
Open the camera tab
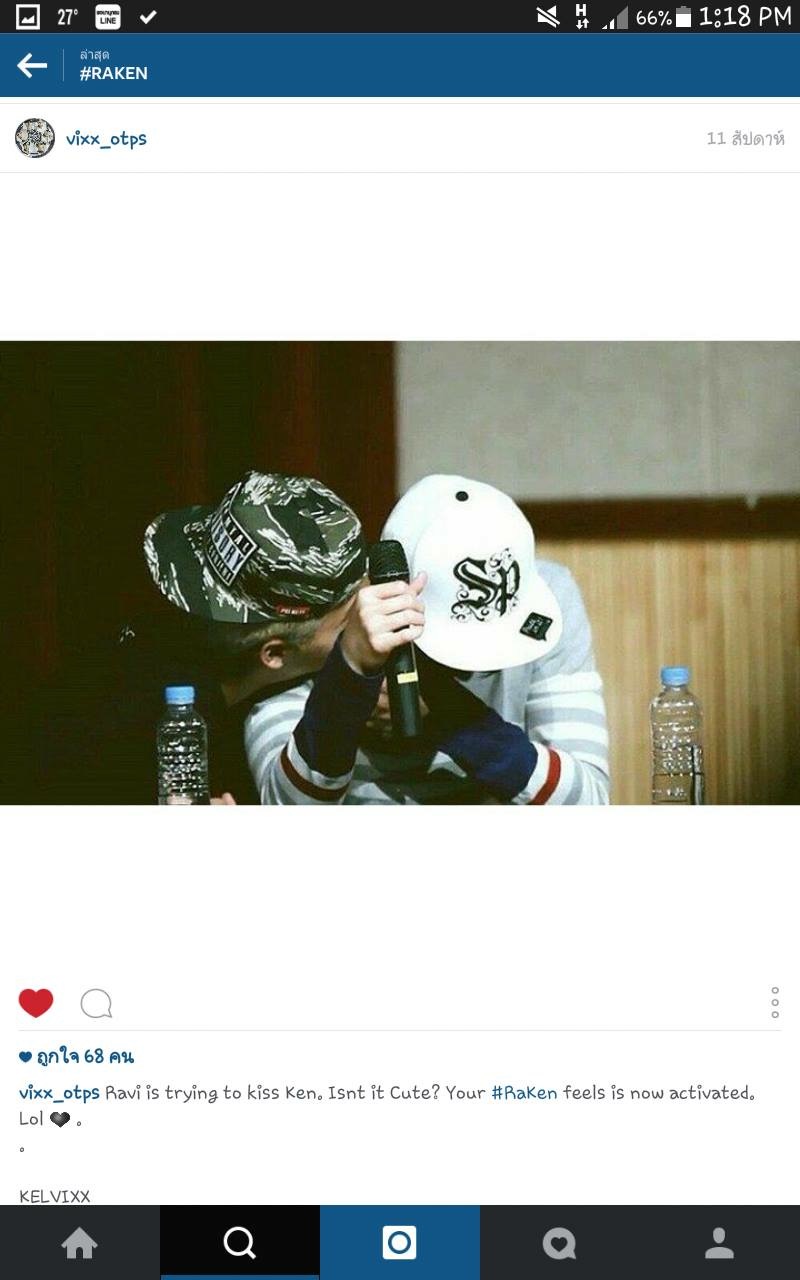[x=400, y=1243]
